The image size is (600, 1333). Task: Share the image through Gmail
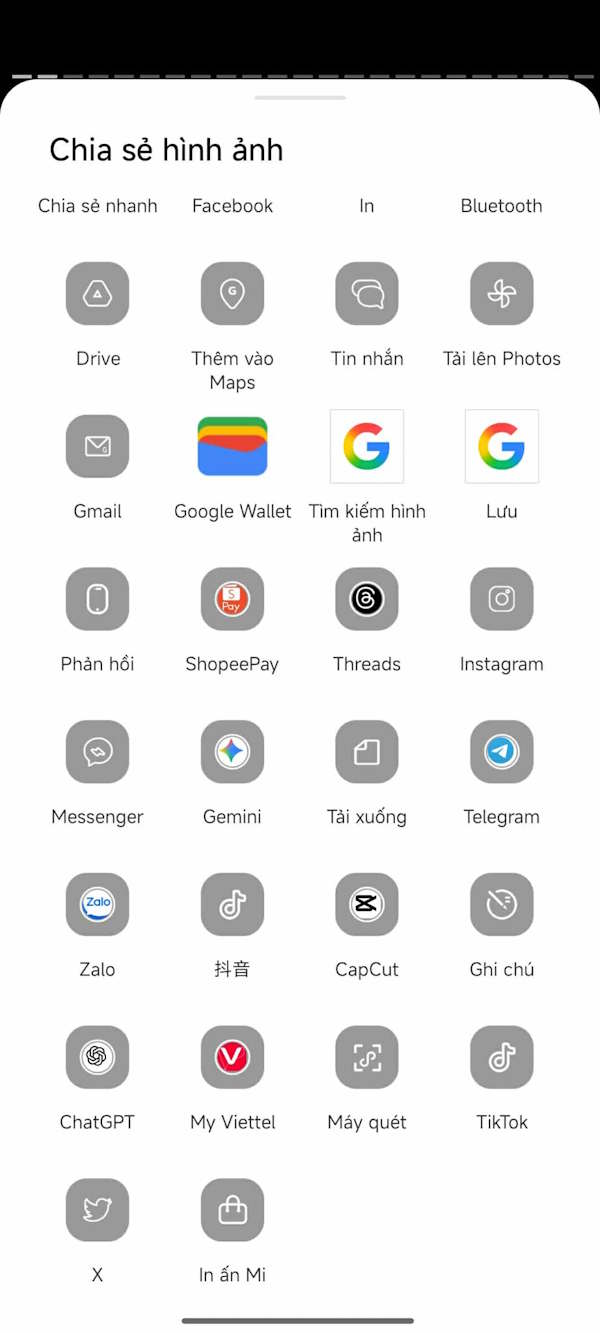97,447
